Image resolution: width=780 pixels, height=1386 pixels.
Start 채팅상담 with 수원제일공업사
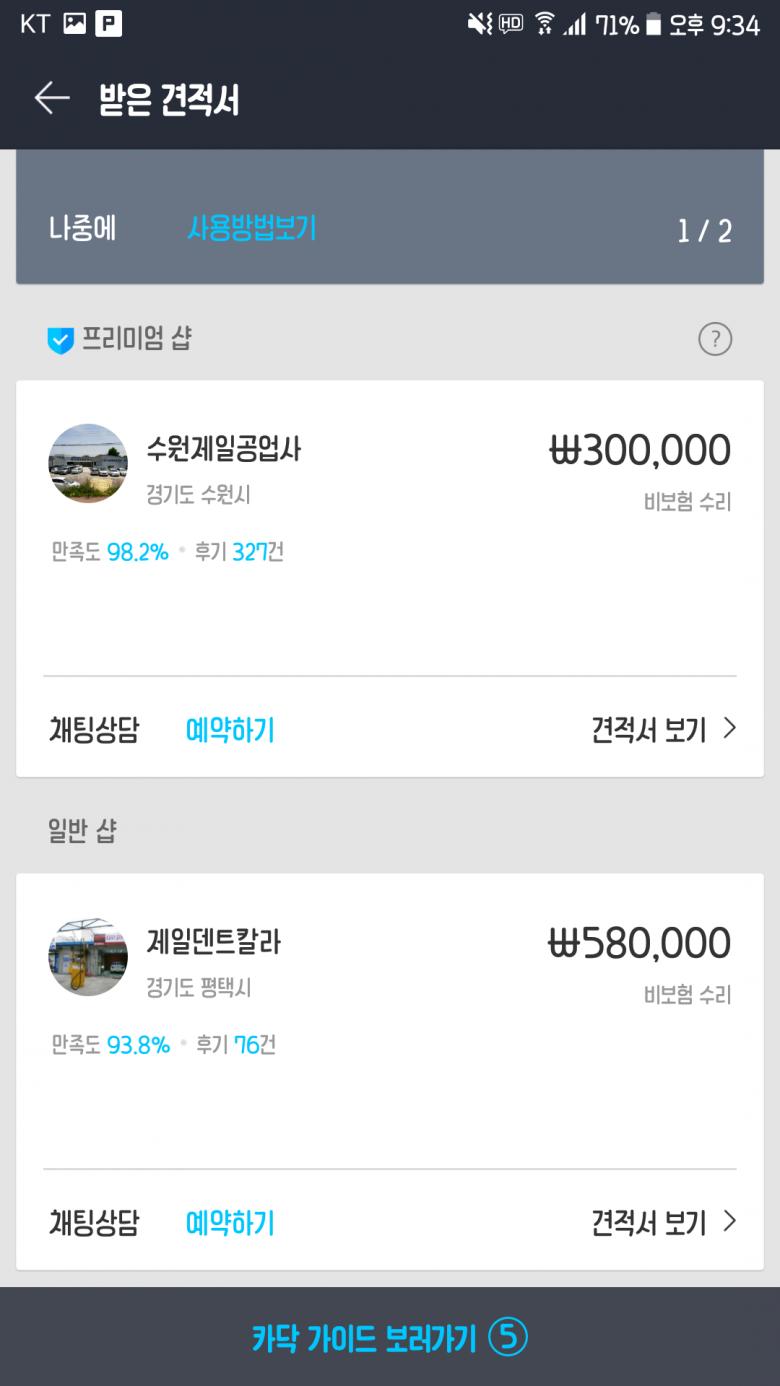[94, 730]
